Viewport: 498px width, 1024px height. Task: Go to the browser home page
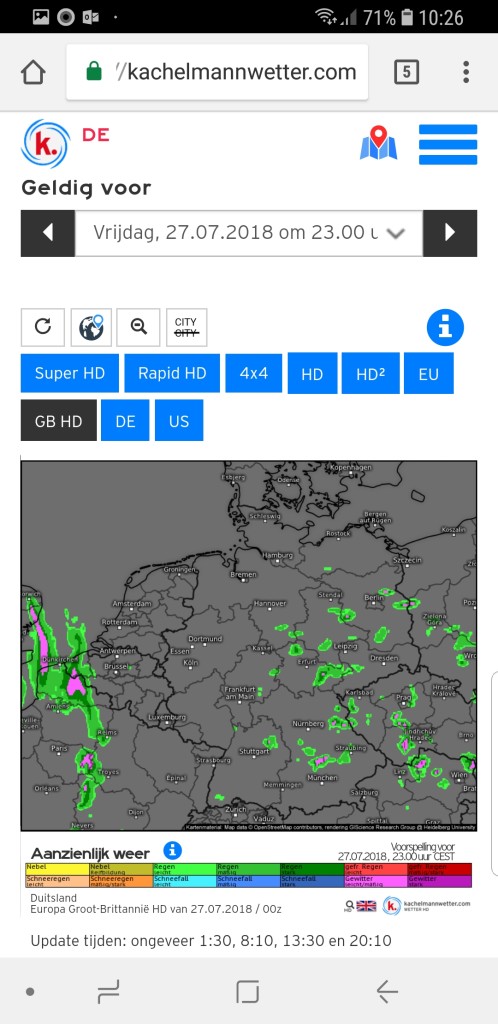click(33, 72)
